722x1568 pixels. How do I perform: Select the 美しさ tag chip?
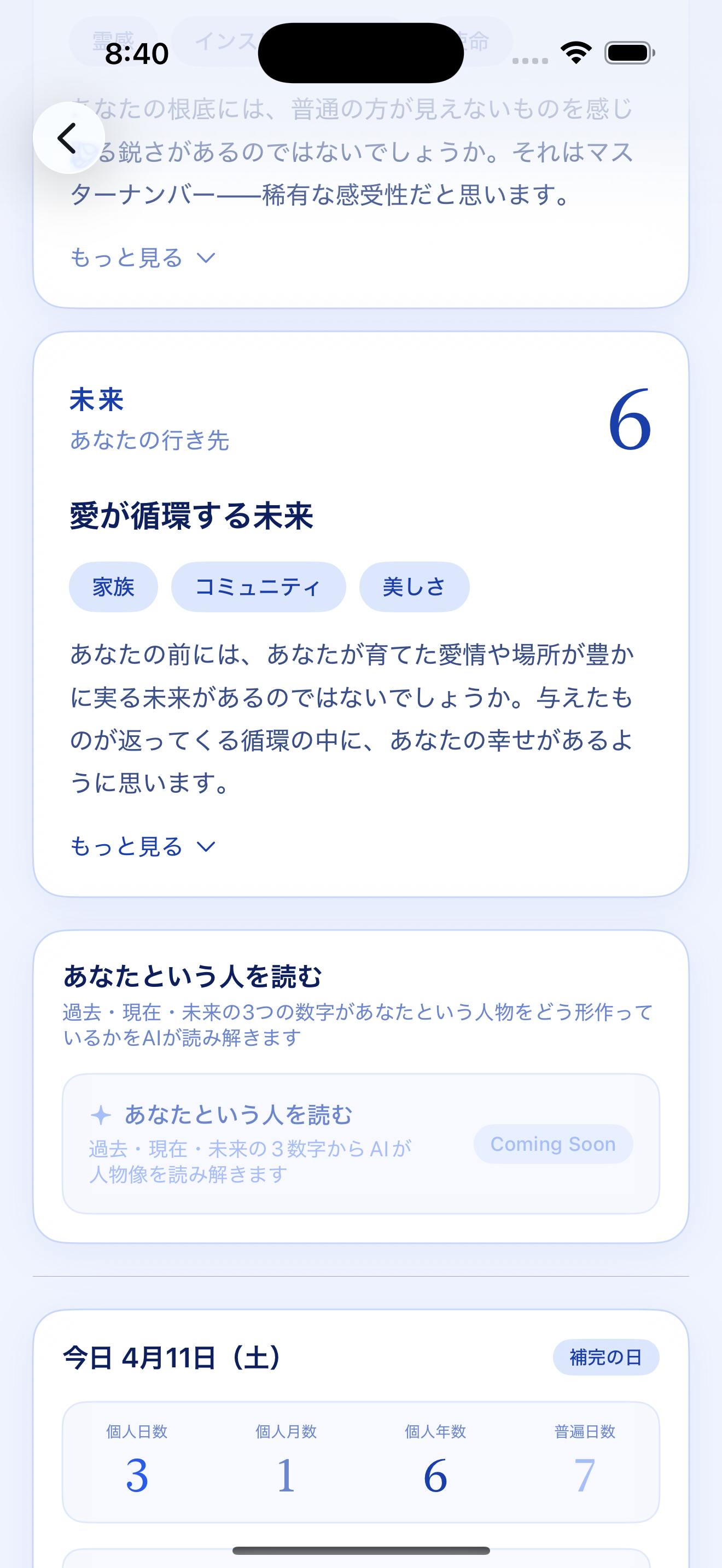point(414,586)
